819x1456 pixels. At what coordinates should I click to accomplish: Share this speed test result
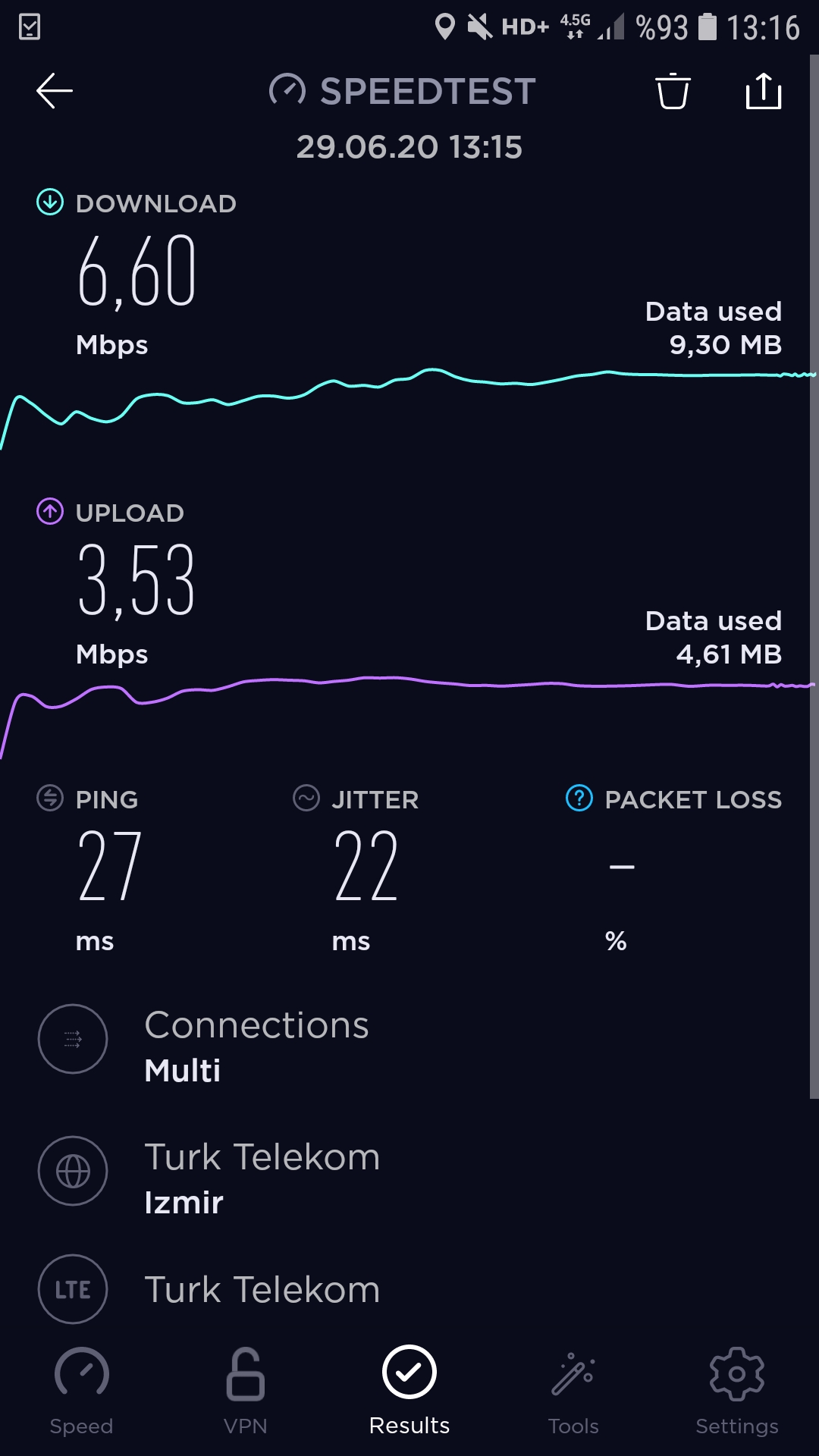(x=764, y=91)
